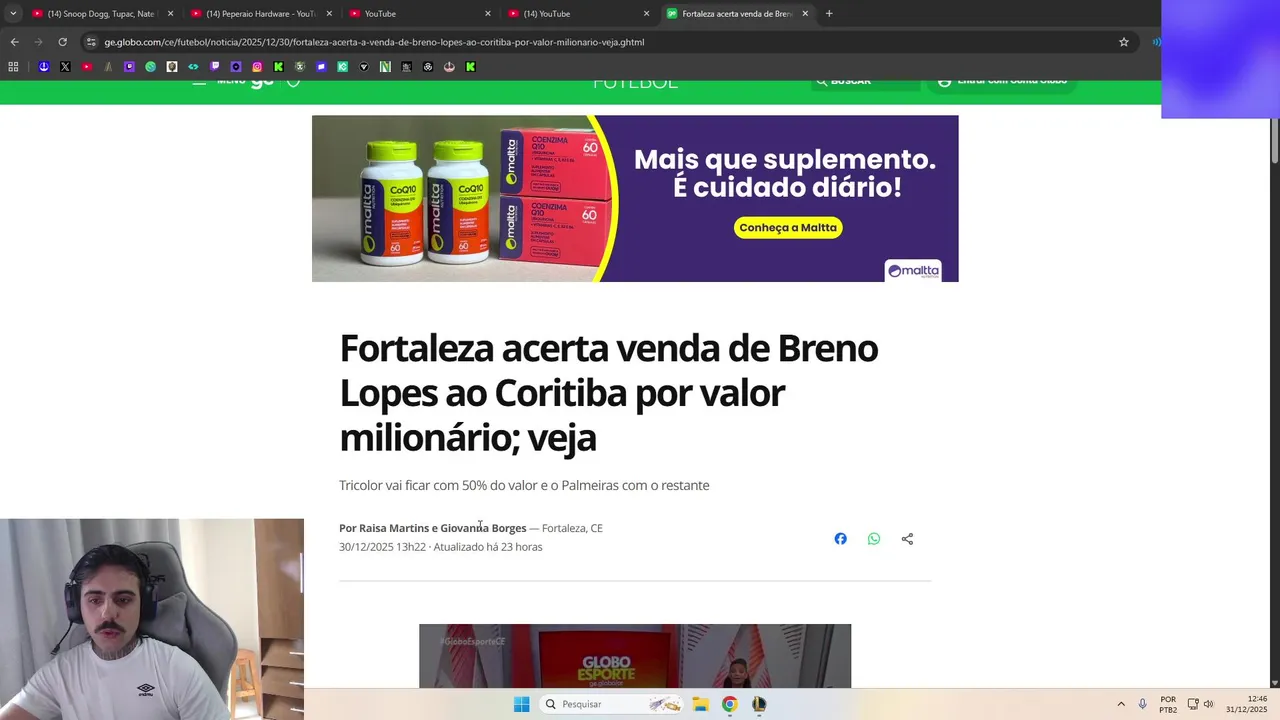Bookmark this page with the star icon
This screenshot has height=720, width=1280.
click(1124, 42)
